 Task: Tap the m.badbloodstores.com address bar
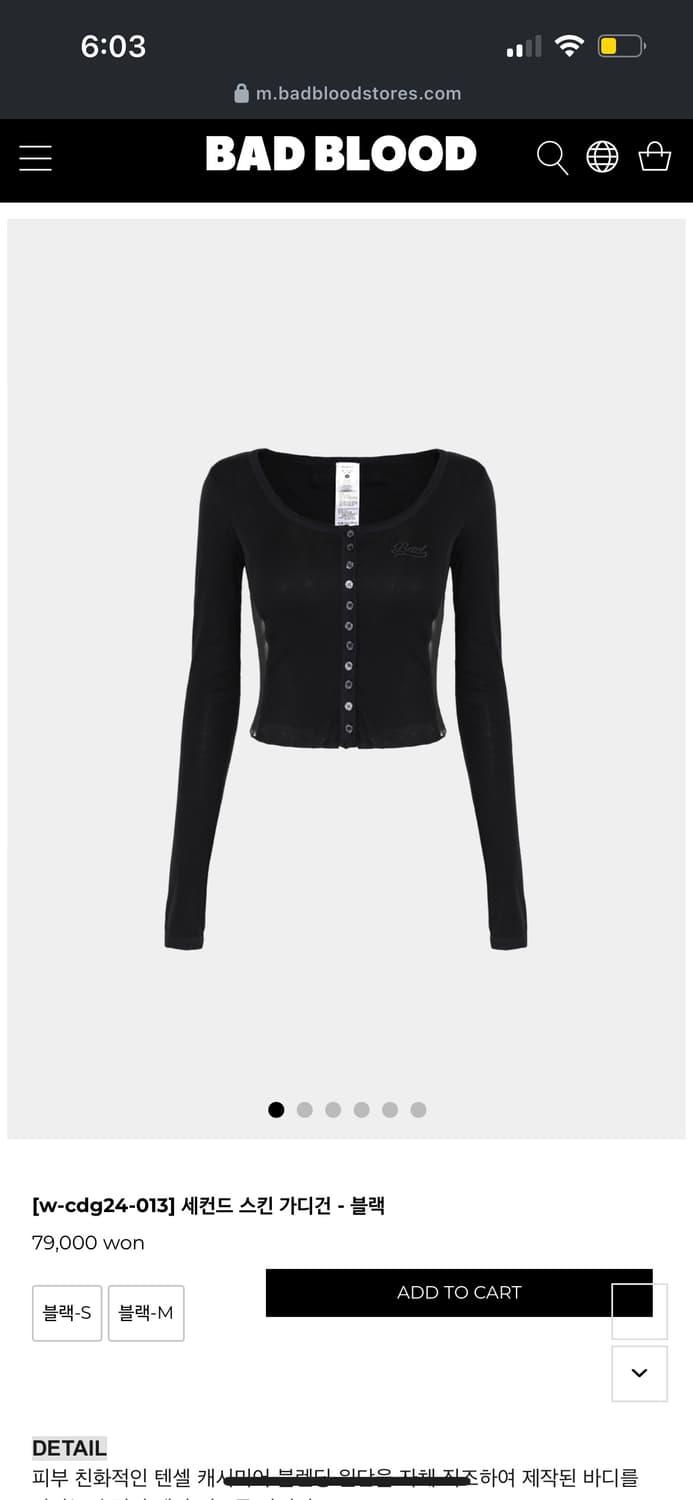point(347,93)
